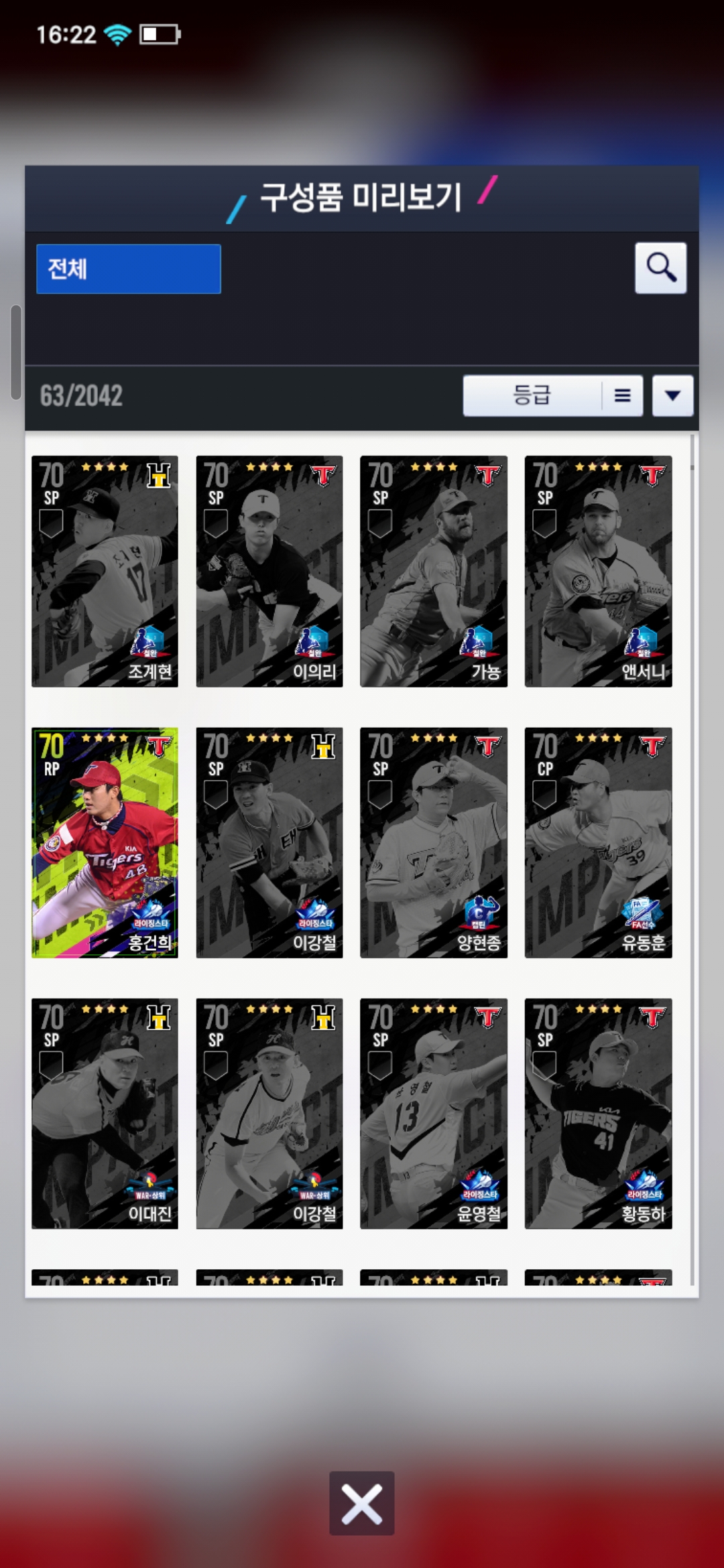Open 황동하 player card
This screenshot has height=1568, width=724.
pos(598,1113)
